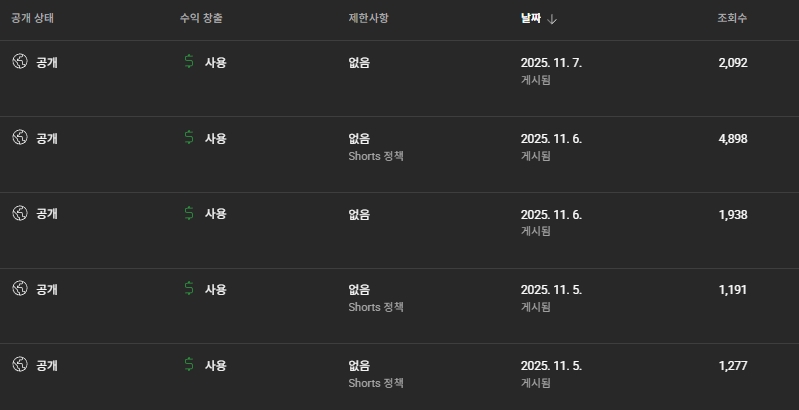Open the video row with 4,898 views
This screenshot has width=799, height=410.
click(x=732, y=139)
